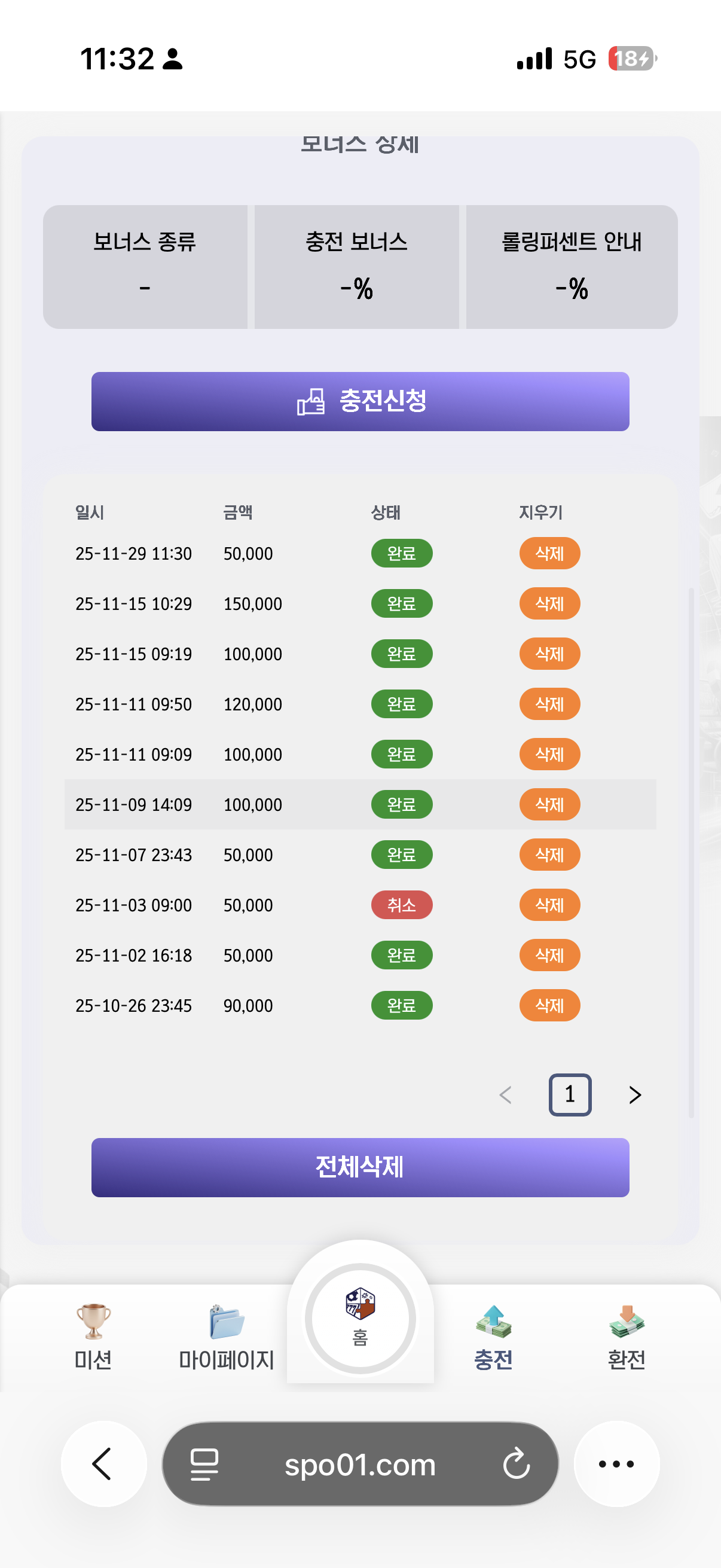Go to the next page arrow

click(634, 1095)
